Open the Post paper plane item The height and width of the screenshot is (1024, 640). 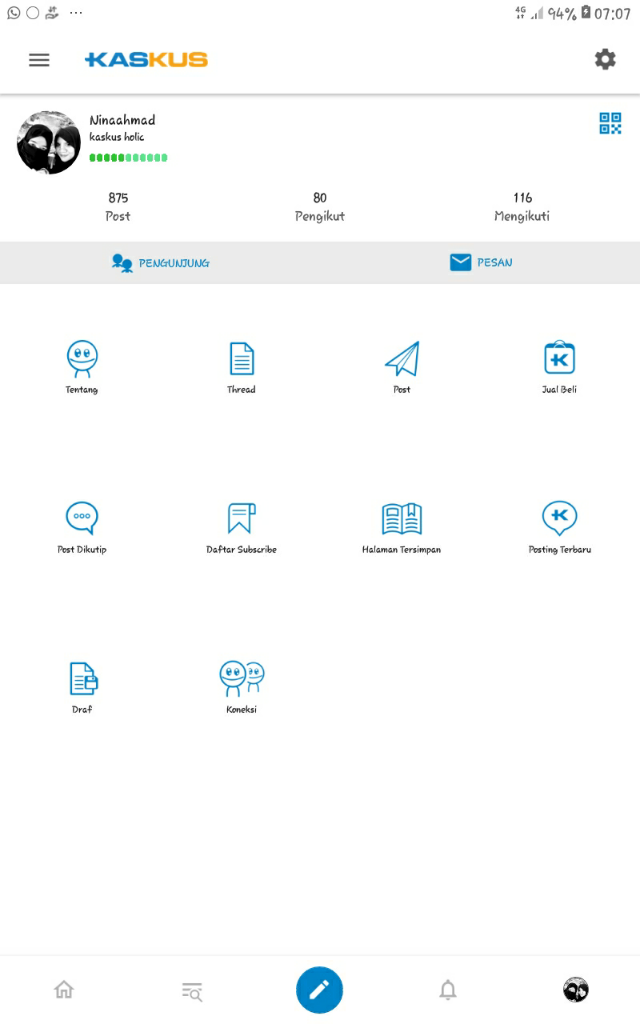click(401, 366)
